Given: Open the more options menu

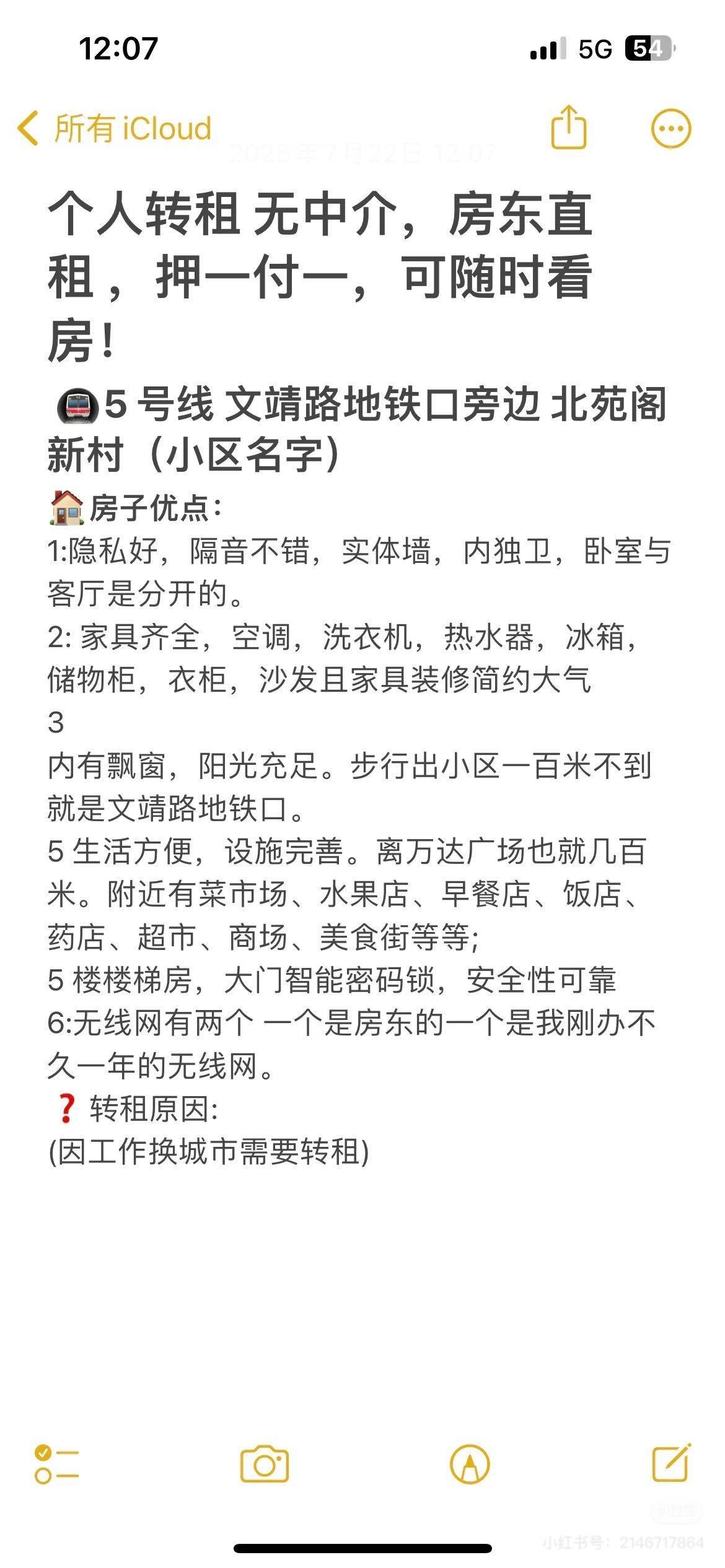Looking at the screenshot, I should (671, 129).
